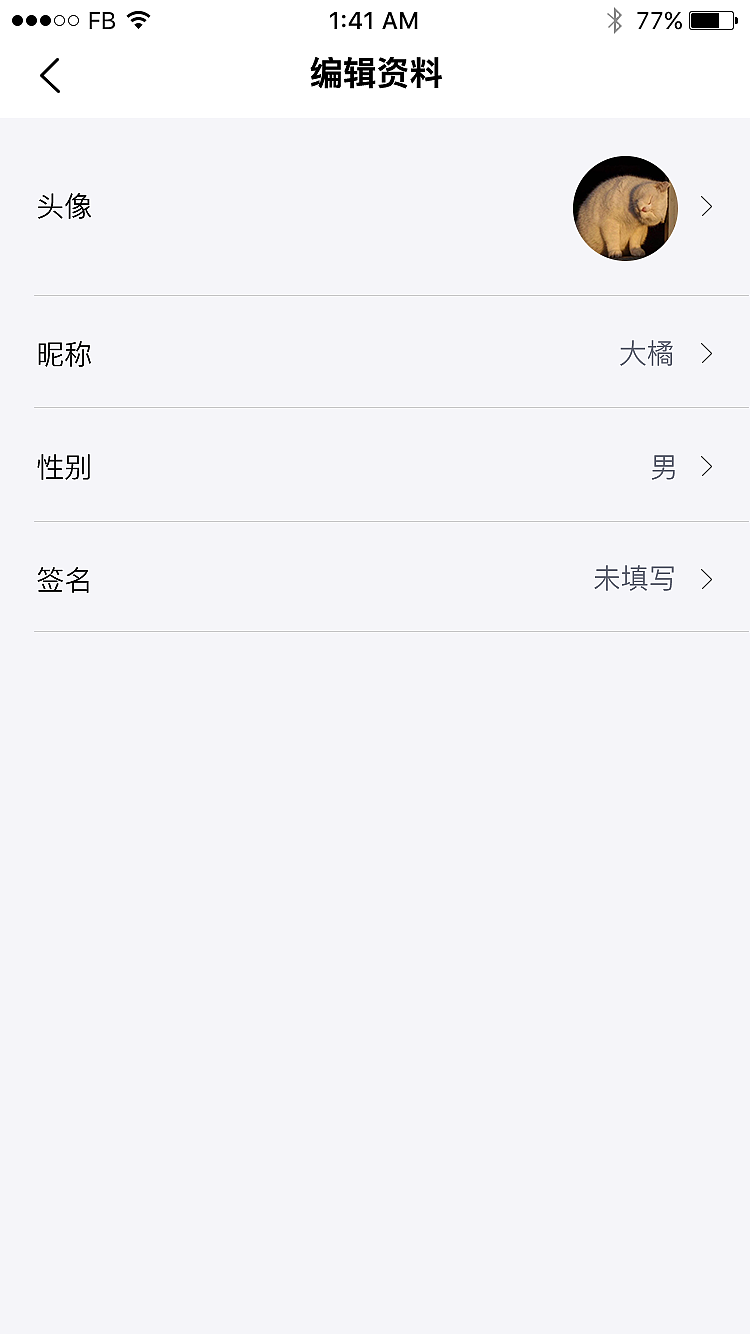Tap the clock showing 1:41 AM
Viewport: 750px width, 1334px height.
[373, 20]
